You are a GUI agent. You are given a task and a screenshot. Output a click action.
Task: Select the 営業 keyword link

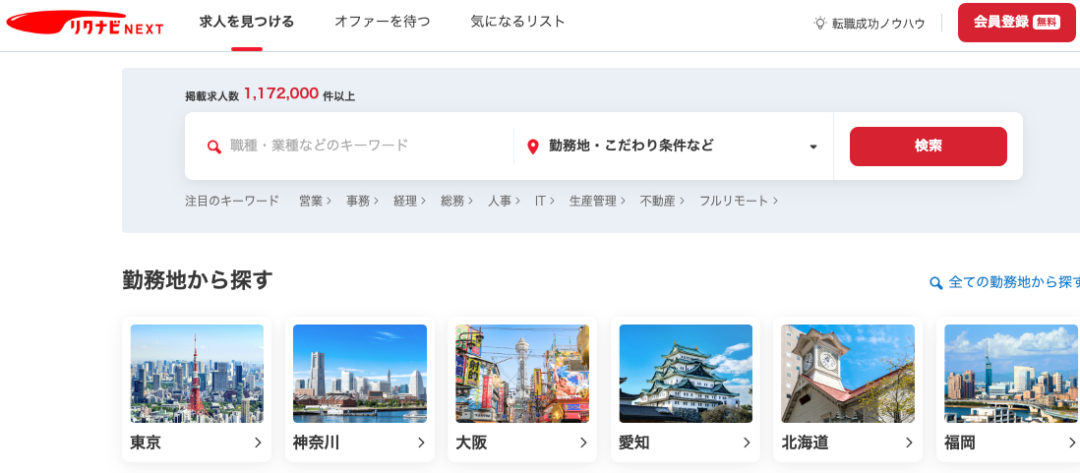pos(314,201)
